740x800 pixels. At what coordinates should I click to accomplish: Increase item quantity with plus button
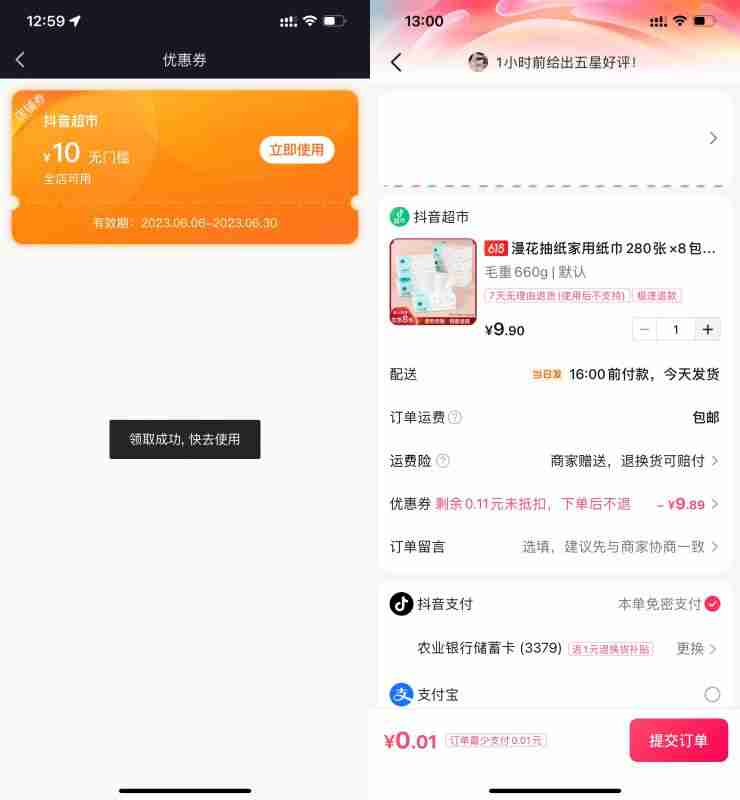[707, 330]
